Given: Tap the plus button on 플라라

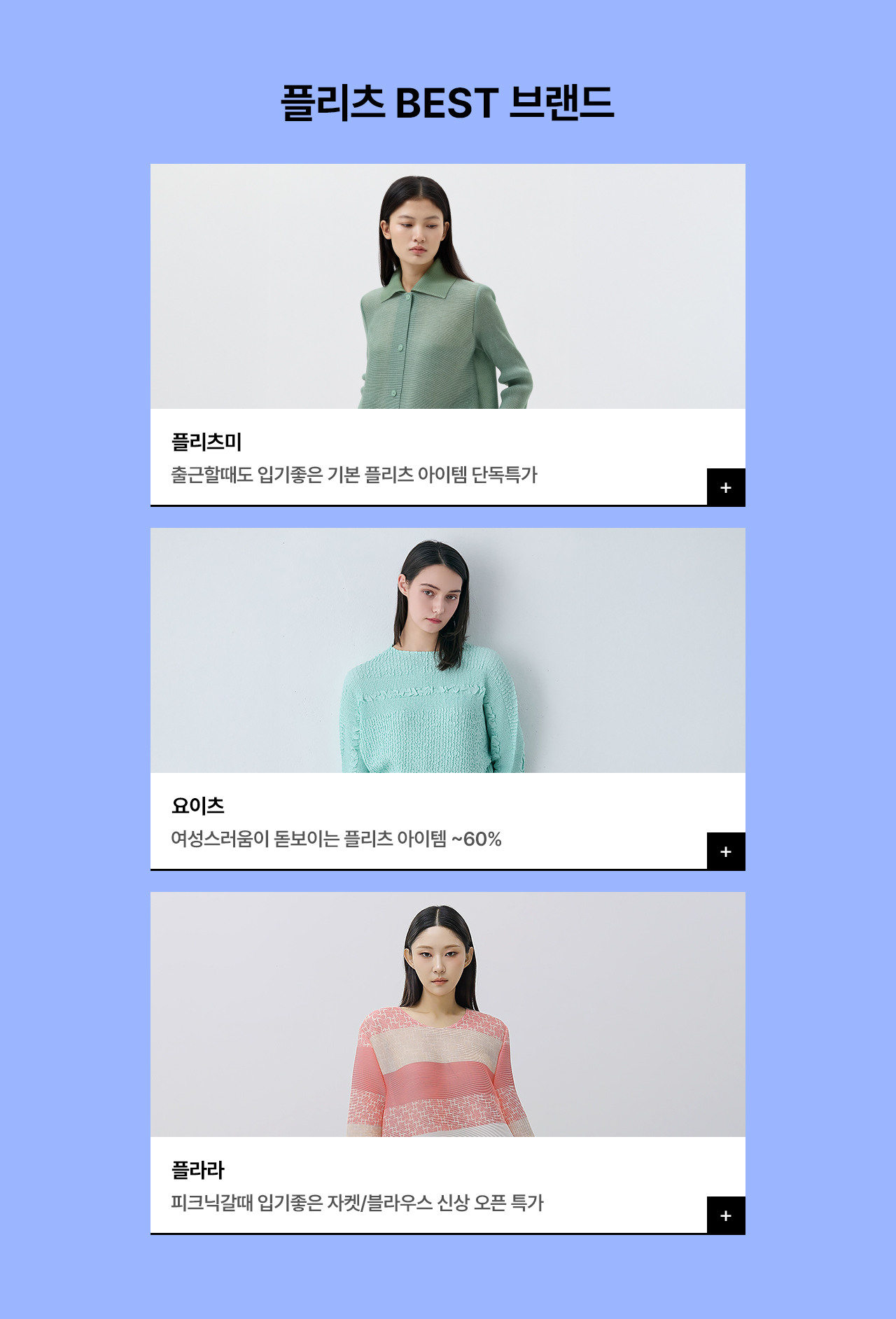Looking at the screenshot, I should 726,1215.
